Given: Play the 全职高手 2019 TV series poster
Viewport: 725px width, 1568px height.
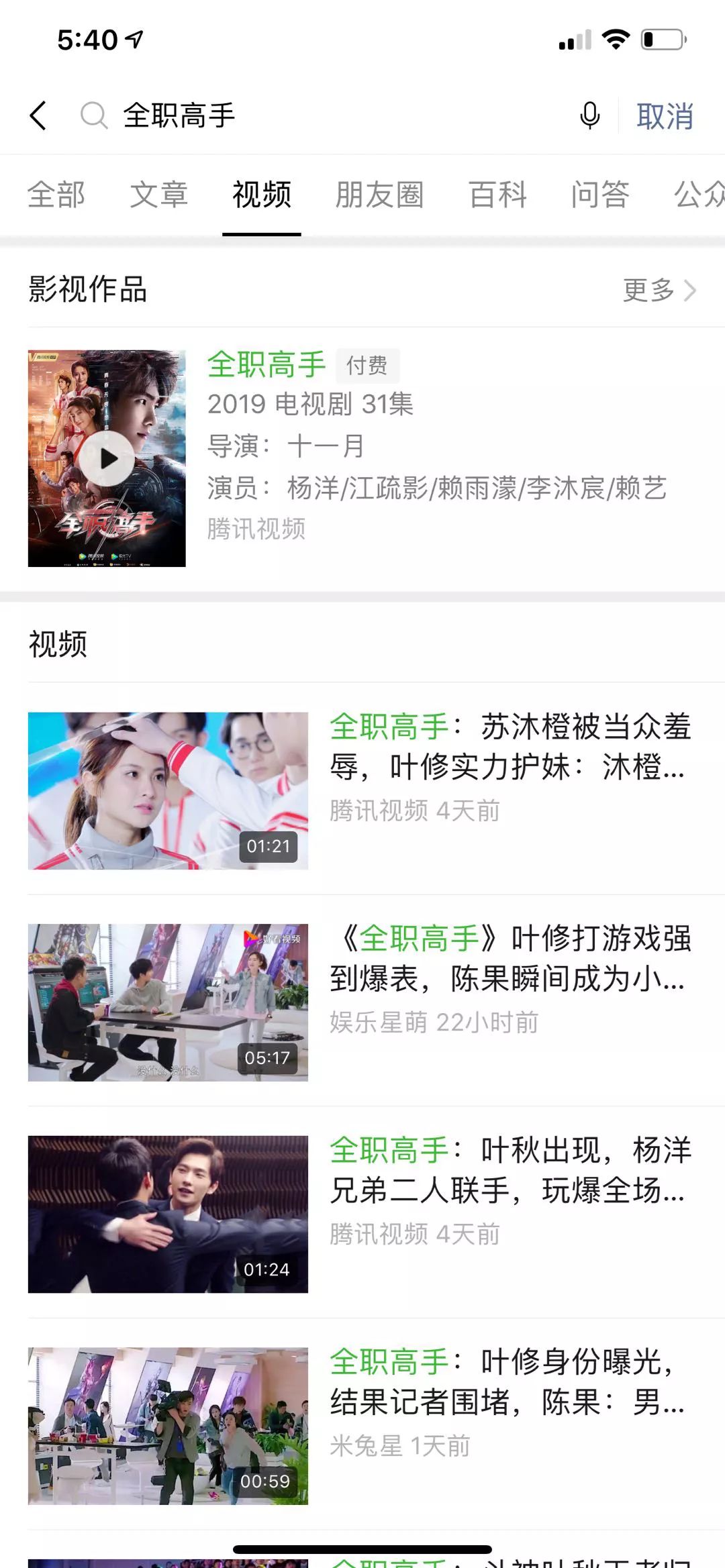Looking at the screenshot, I should click(107, 458).
